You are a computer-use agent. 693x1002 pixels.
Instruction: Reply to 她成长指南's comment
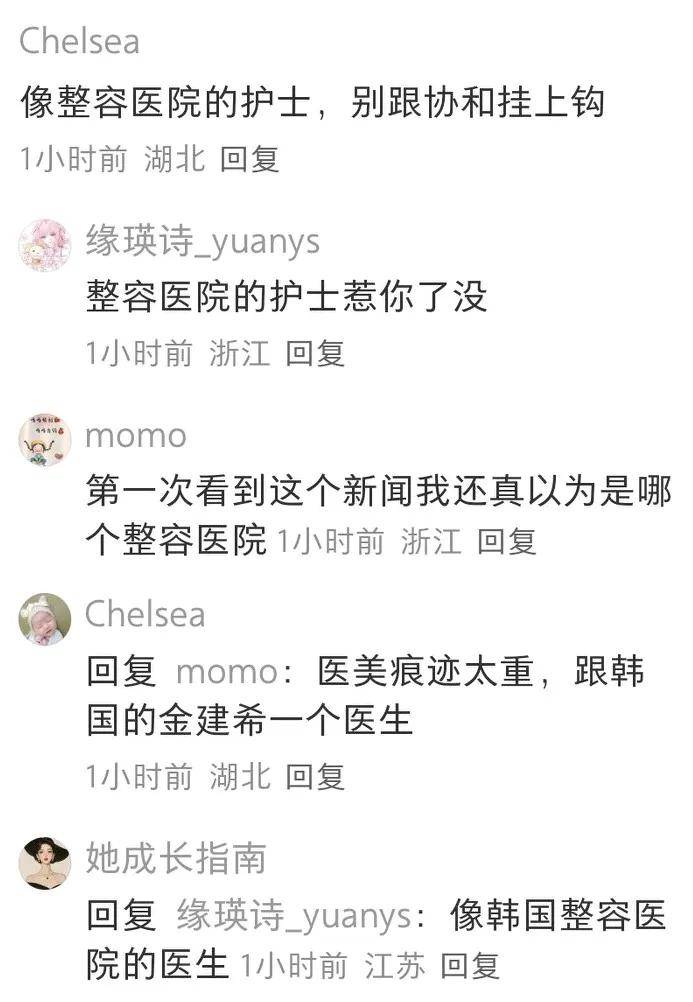470,966
